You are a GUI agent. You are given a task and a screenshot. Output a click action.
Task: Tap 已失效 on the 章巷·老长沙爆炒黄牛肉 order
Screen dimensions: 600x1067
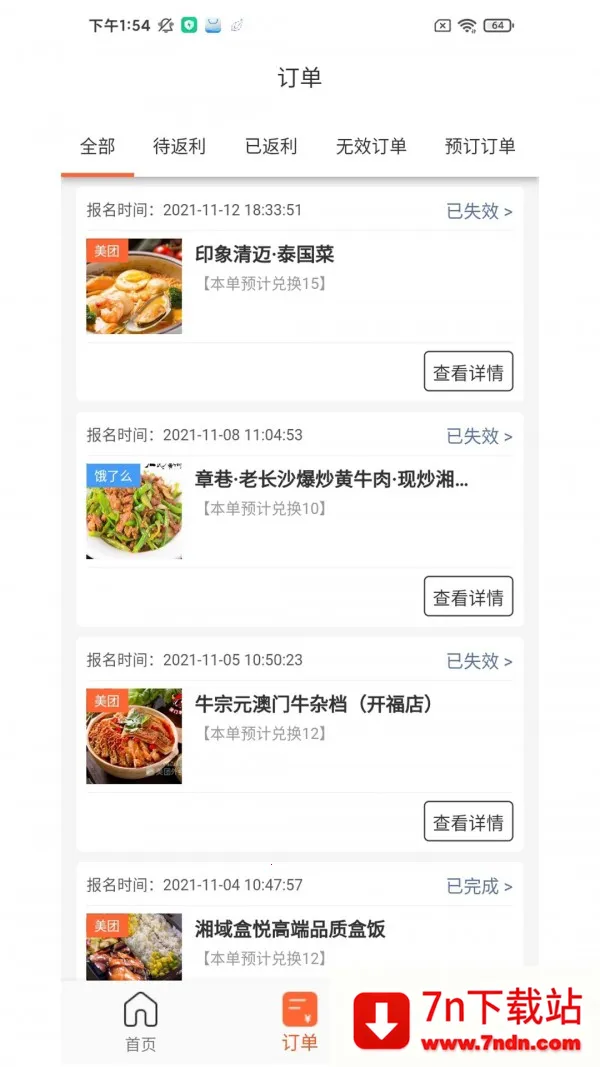pyautogui.click(x=479, y=436)
